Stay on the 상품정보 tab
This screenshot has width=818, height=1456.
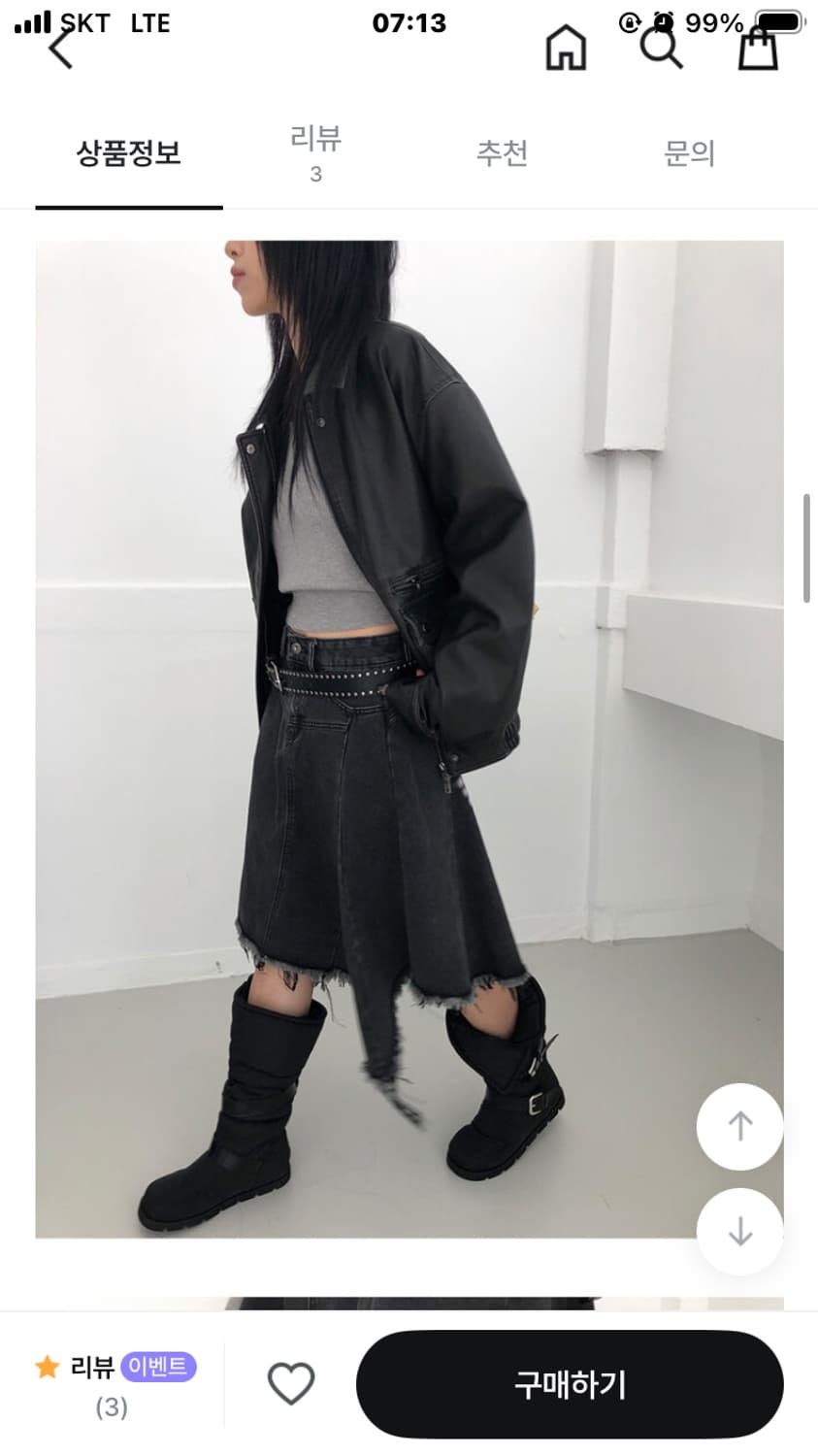[128, 150]
